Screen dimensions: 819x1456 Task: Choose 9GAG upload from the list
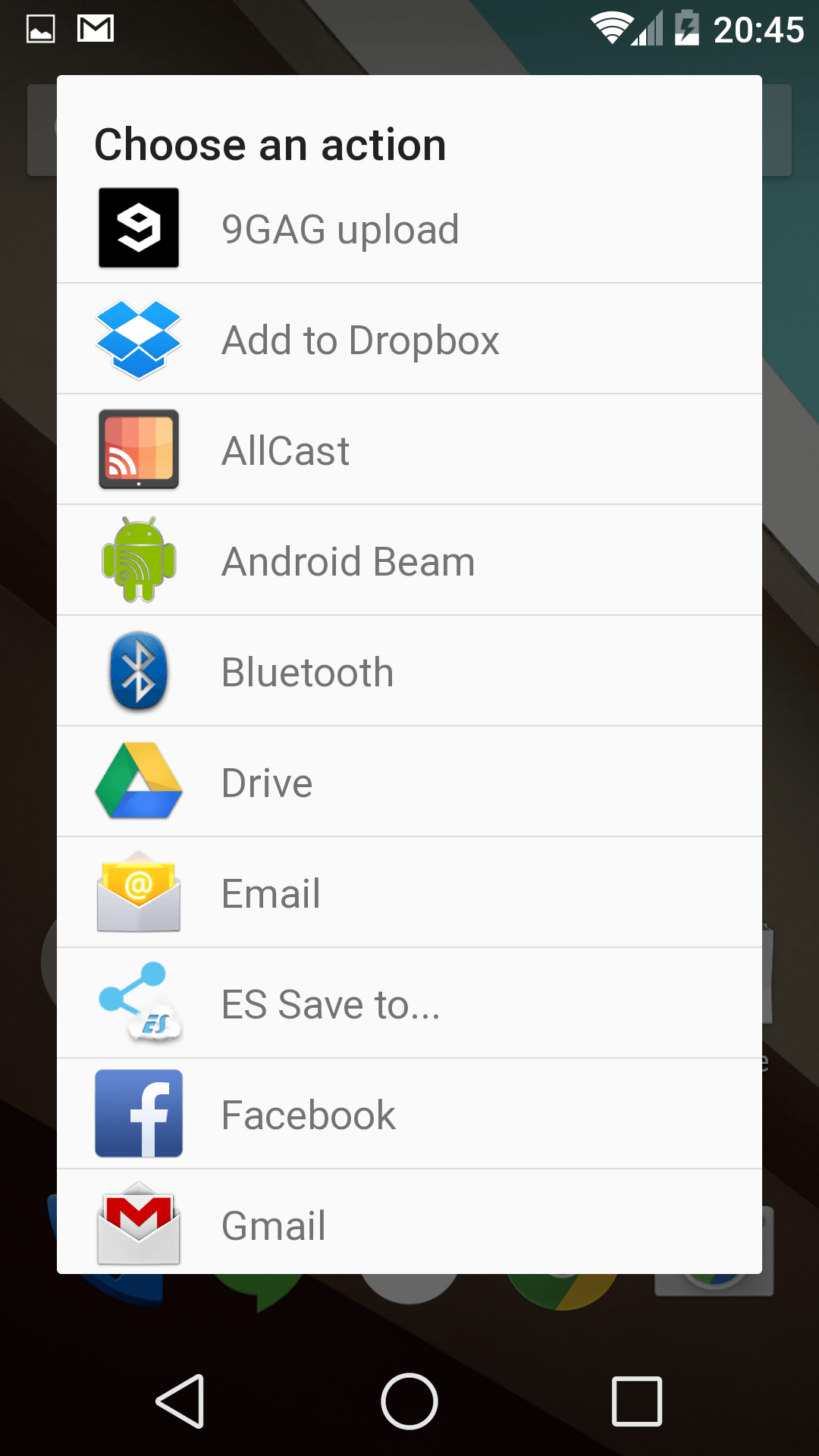pos(409,229)
